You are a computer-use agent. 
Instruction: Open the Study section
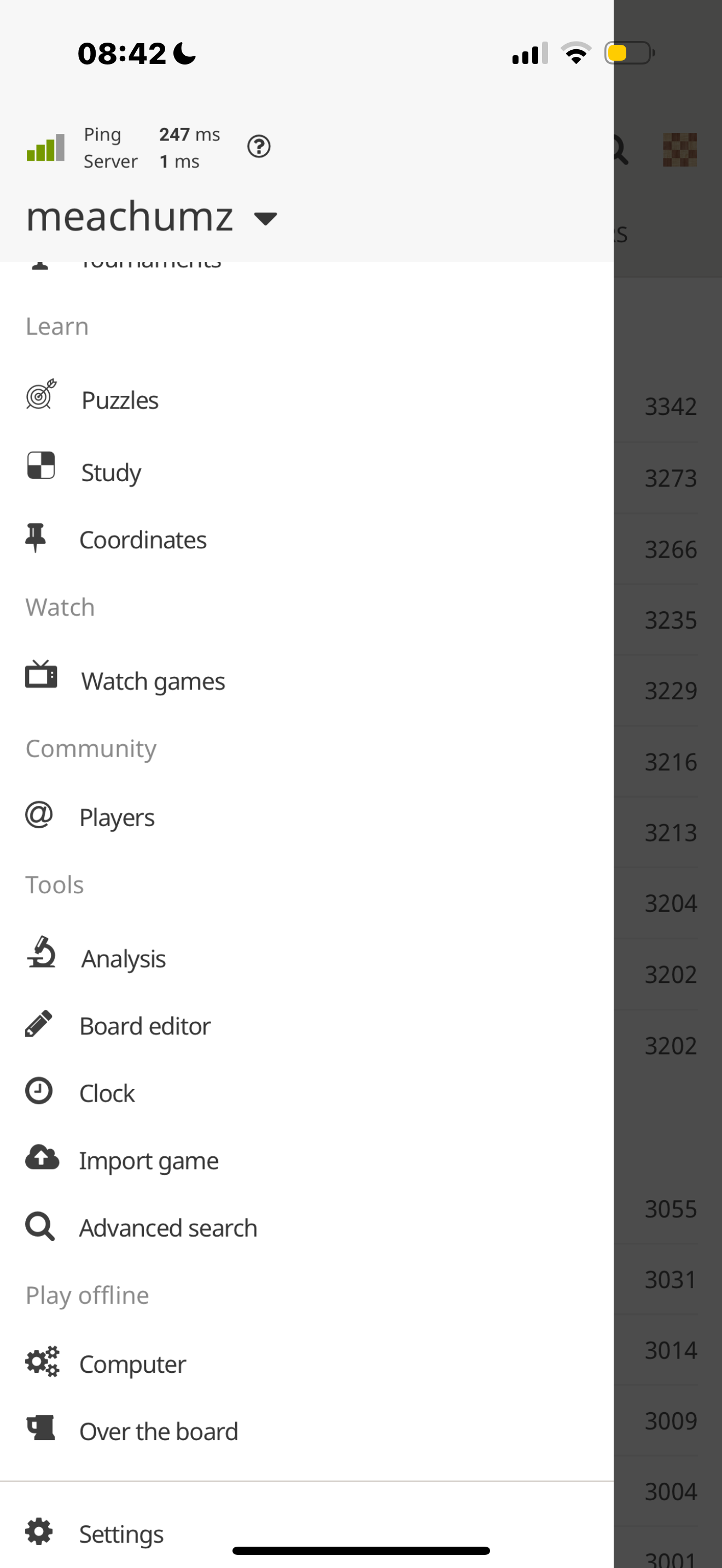307,472
